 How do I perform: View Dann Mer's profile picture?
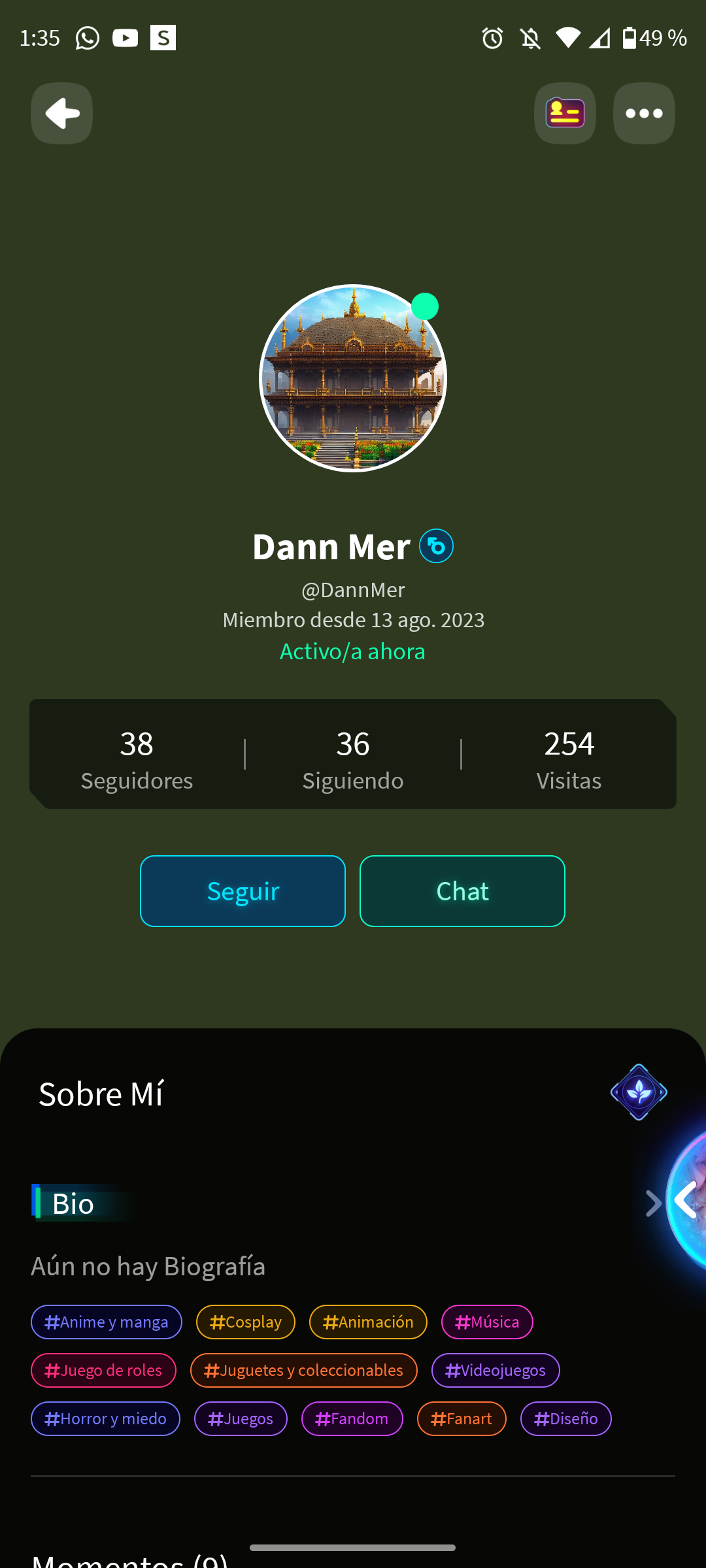pos(353,378)
